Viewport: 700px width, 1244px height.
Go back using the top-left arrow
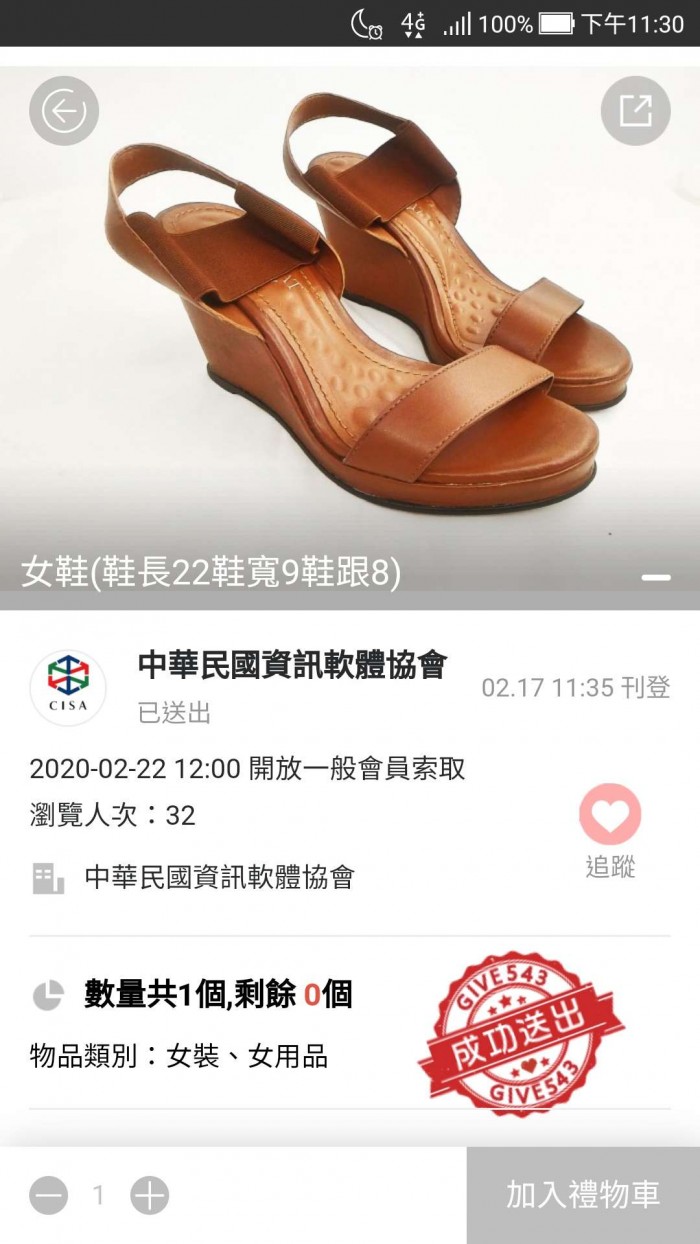[x=64, y=111]
